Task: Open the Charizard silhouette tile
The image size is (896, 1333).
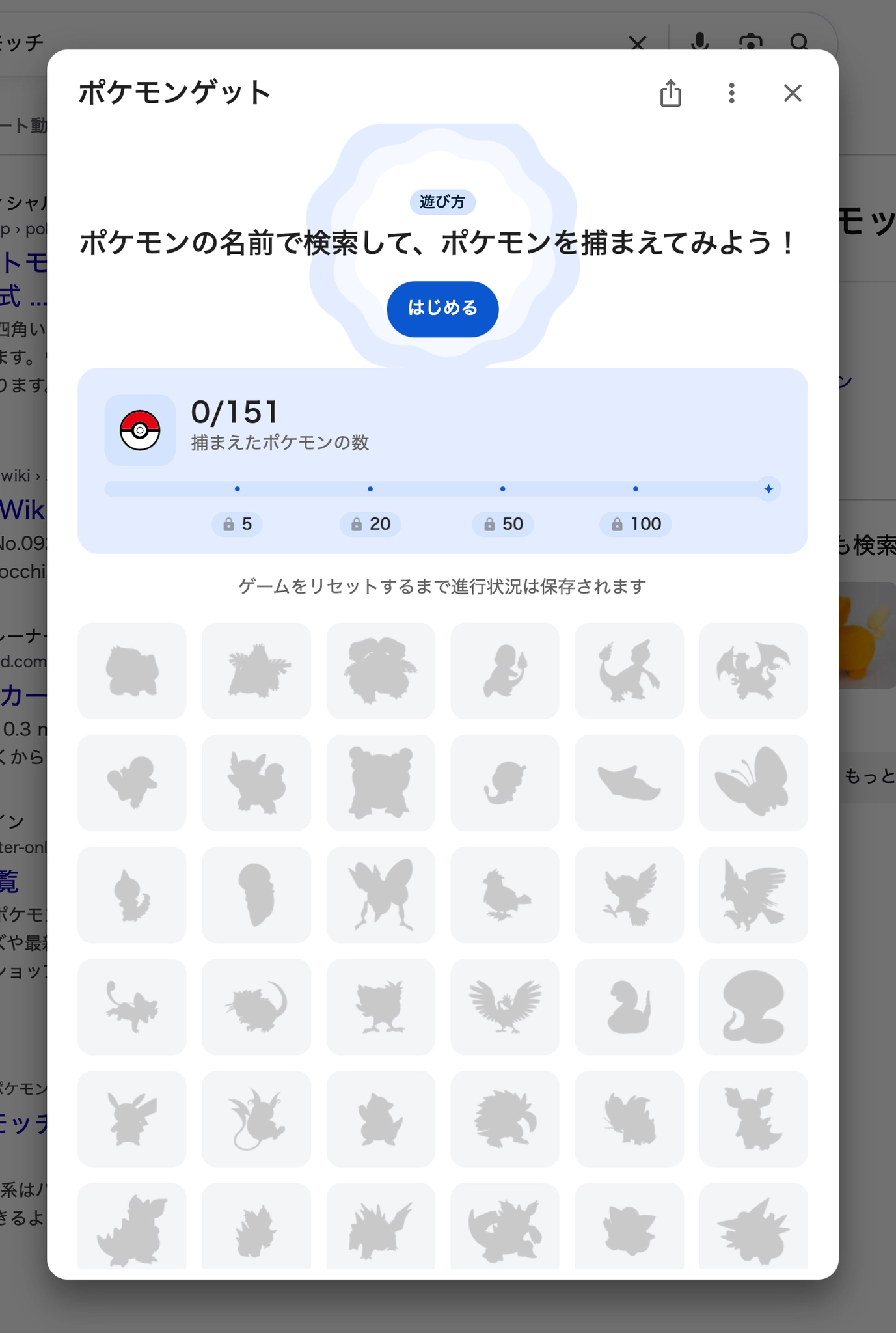Action: click(753, 670)
